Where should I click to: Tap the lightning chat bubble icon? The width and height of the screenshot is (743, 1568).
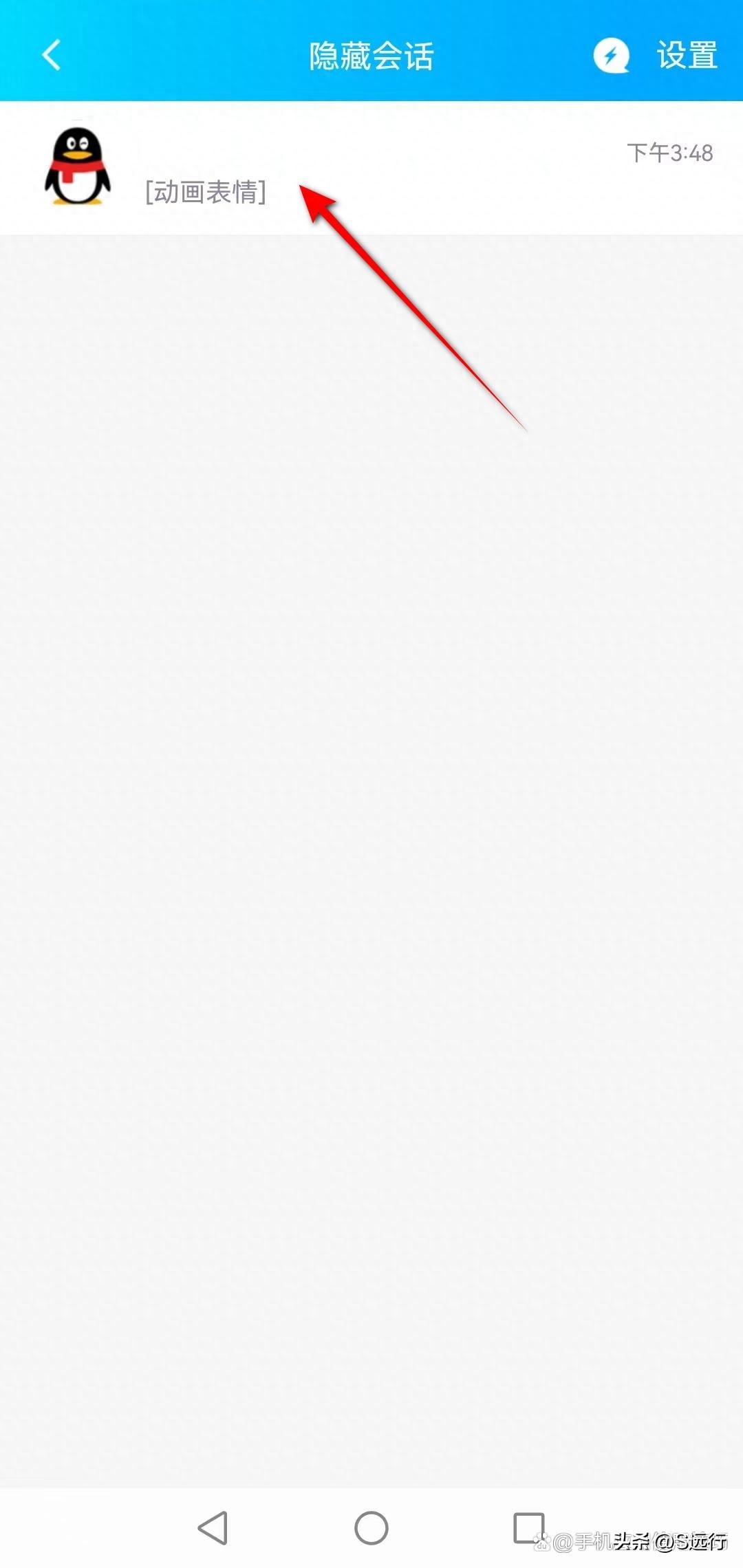611,56
